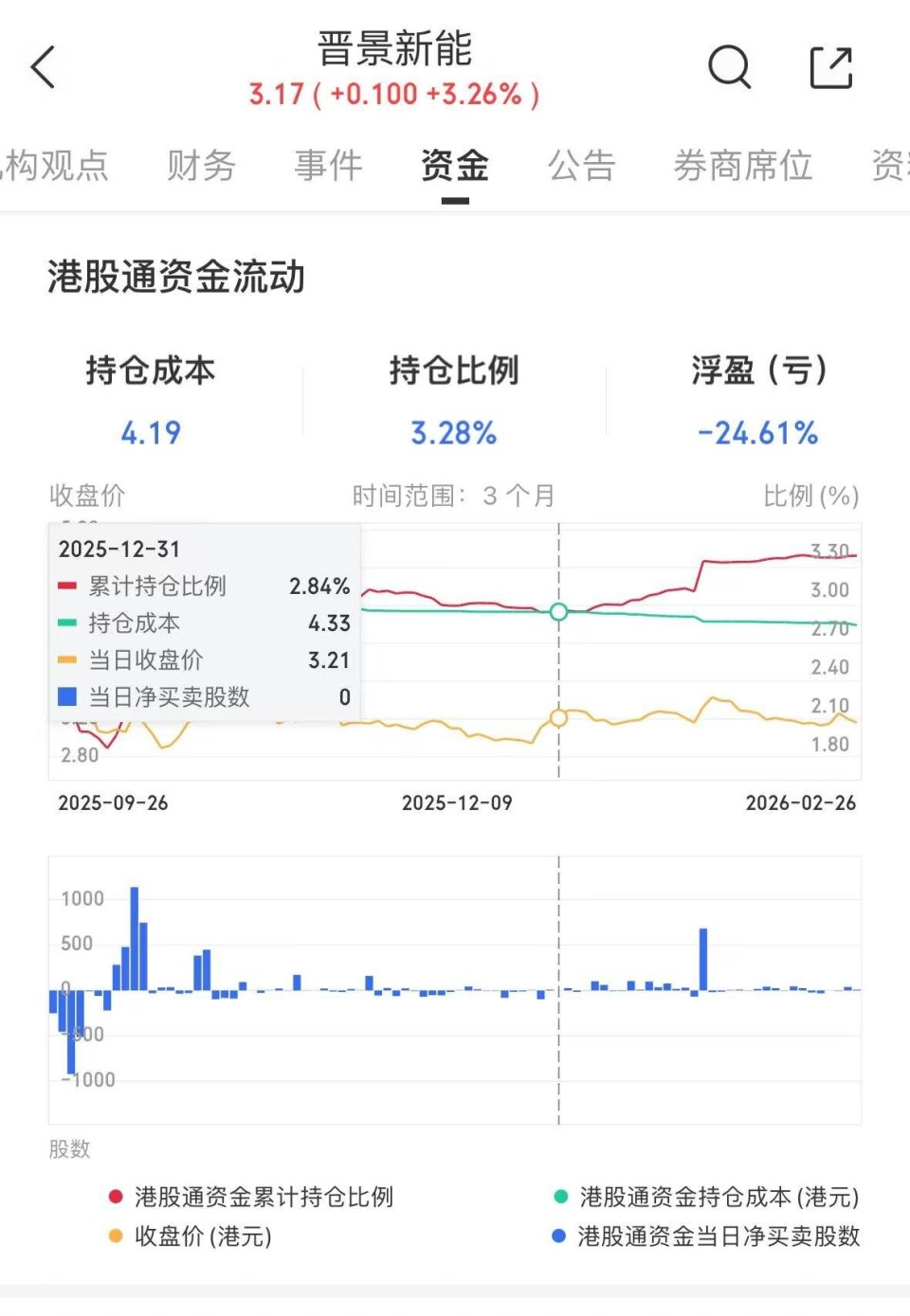Image resolution: width=910 pixels, height=1316 pixels.
Task: Click the red legend dot for 累计持仓比例
Action: point(66,586)
